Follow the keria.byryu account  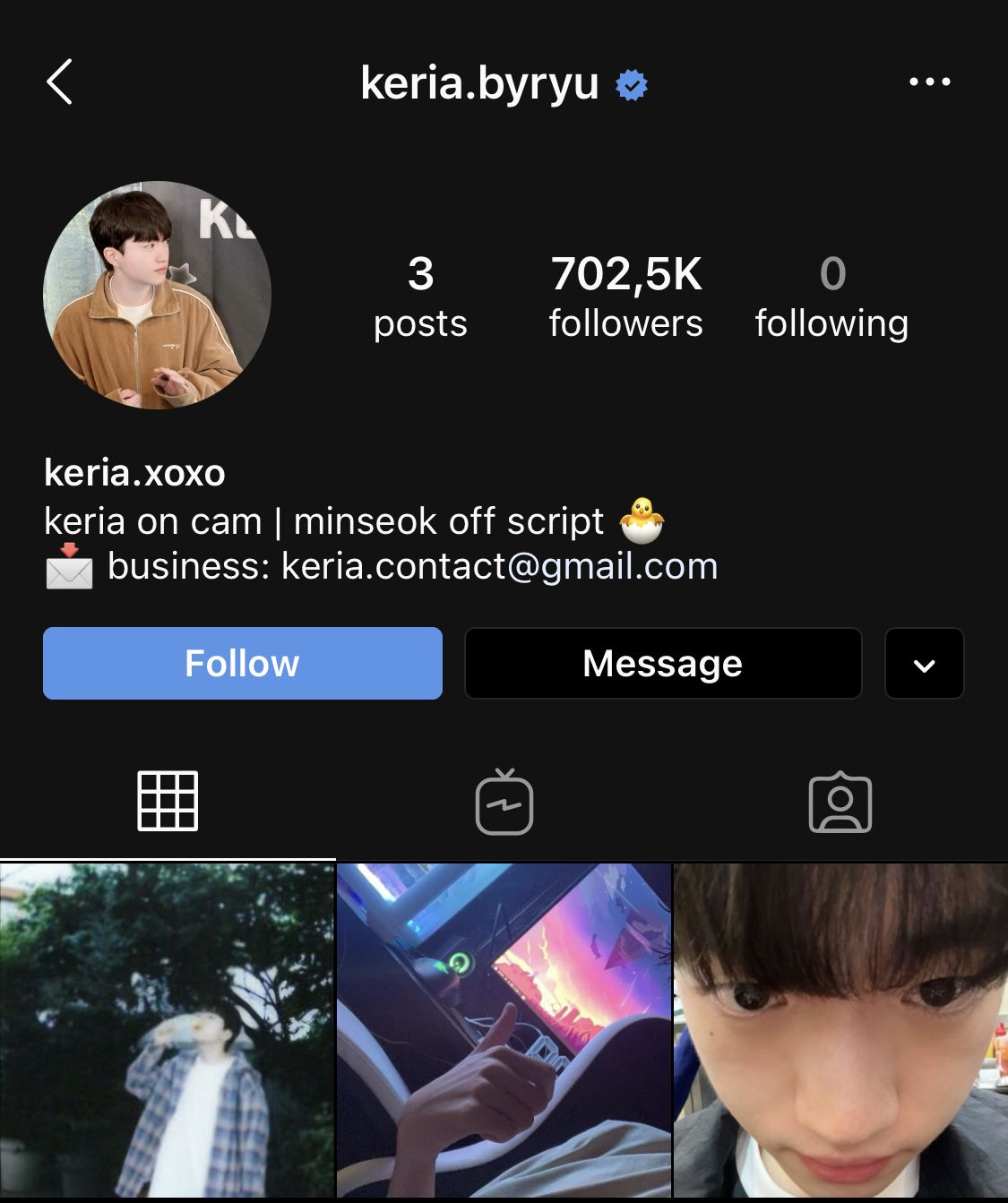point(242,663)
